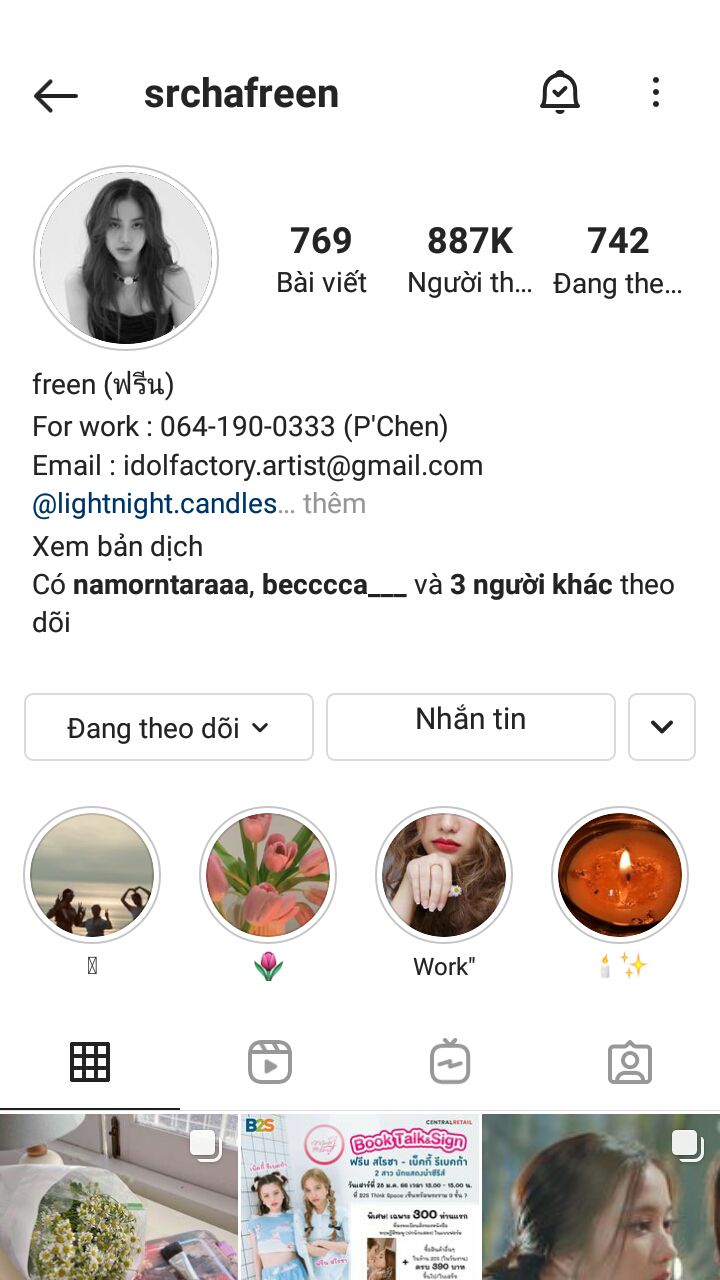Open the profile picture story
Screen dimensions: 720x1280
click(x=126, y=258)
